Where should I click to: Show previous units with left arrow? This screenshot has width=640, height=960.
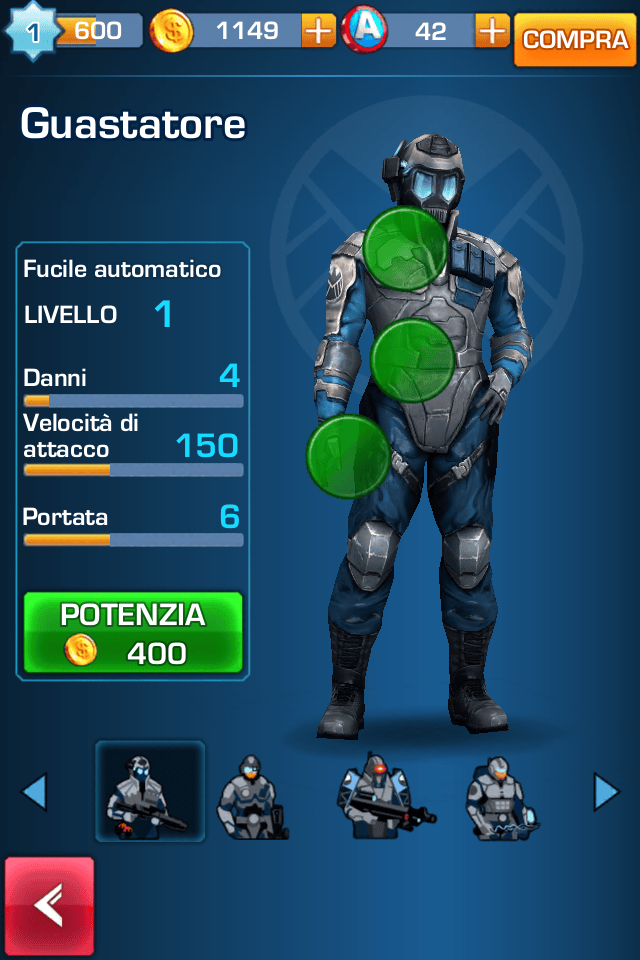click(35, 792)
